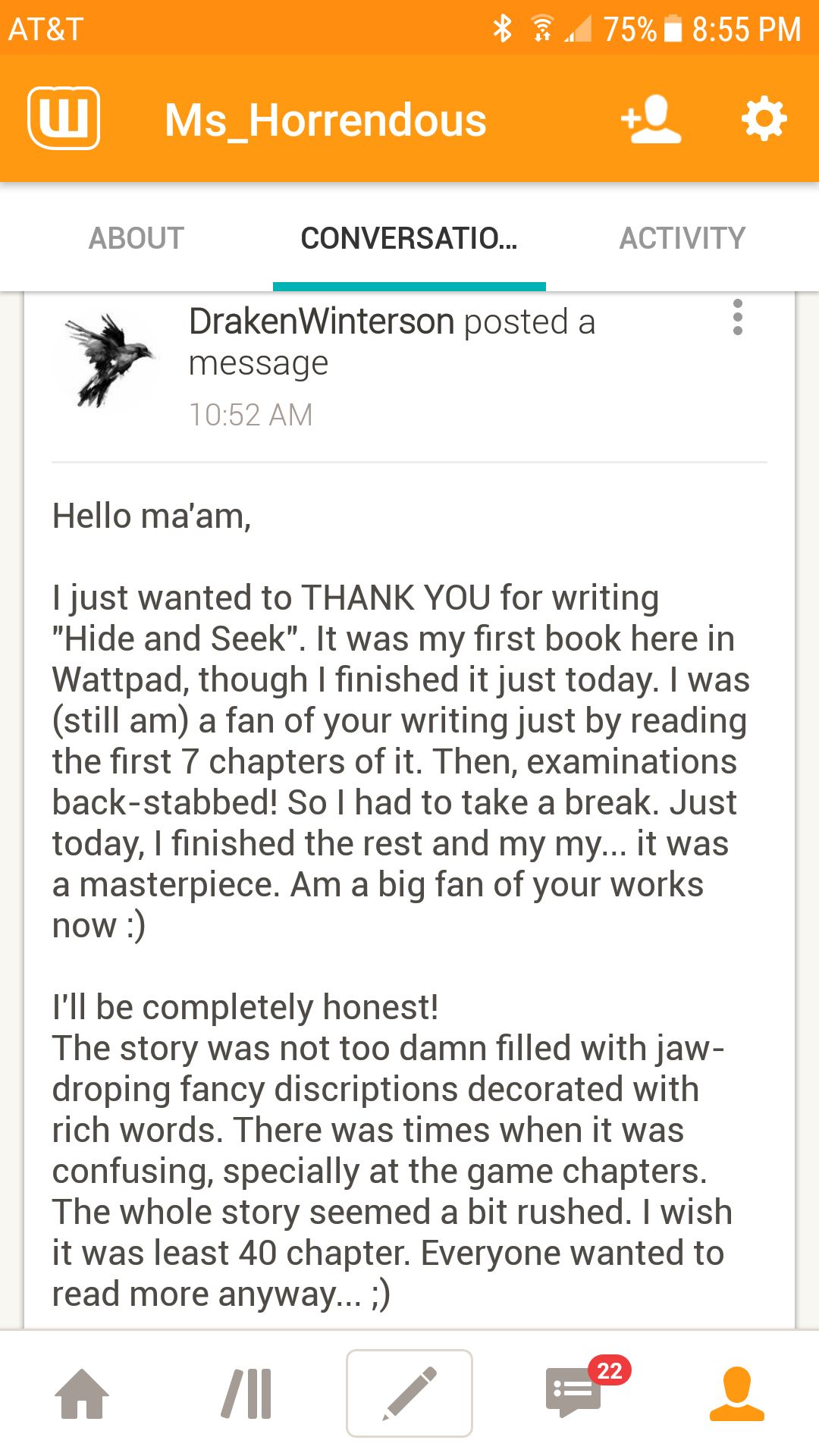Select the Conversations tab
Screen dimensions: 819x1456
pyautogui.click(x=409, y=238)
